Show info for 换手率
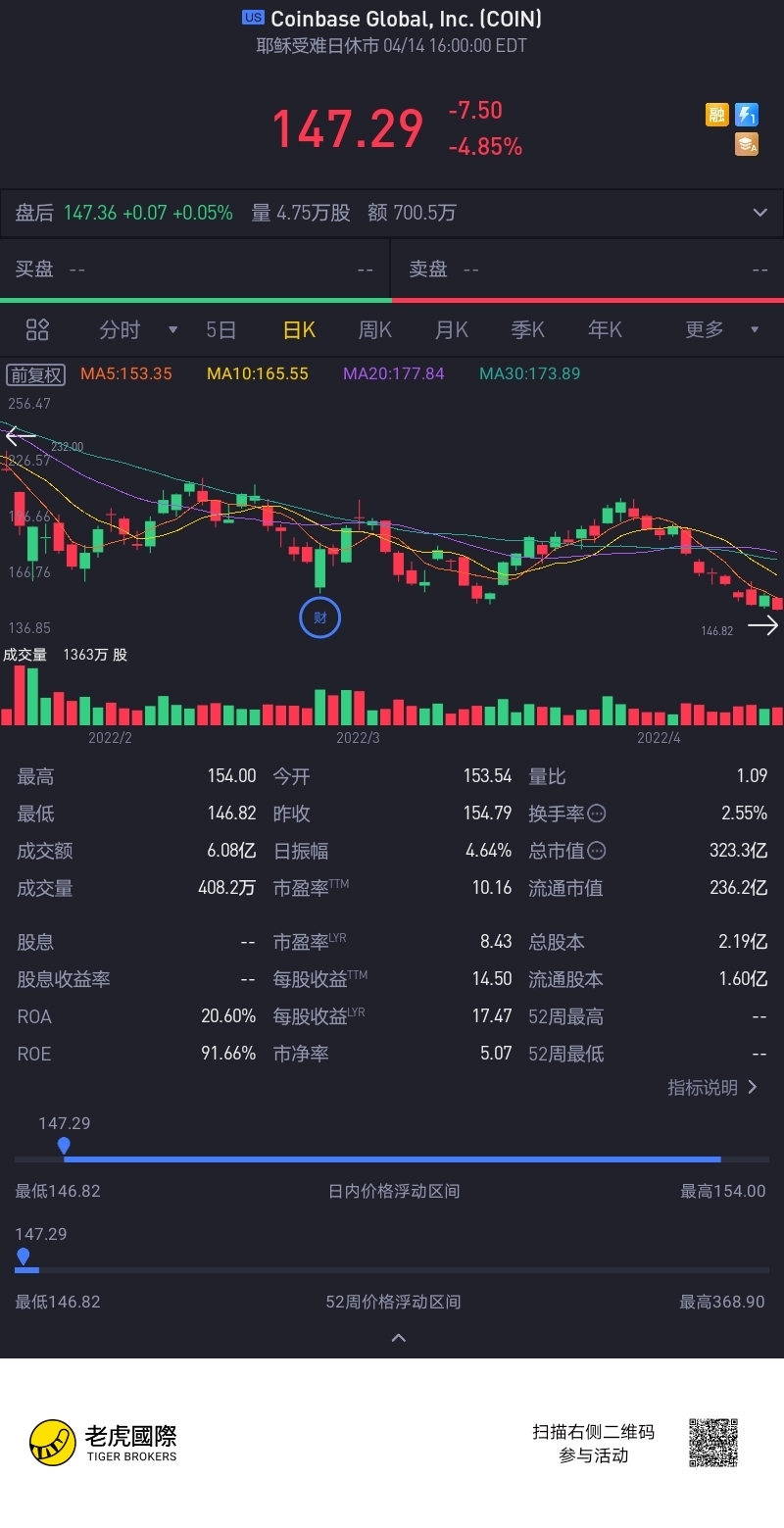The image size is (784, 1528). click(596, 813)
